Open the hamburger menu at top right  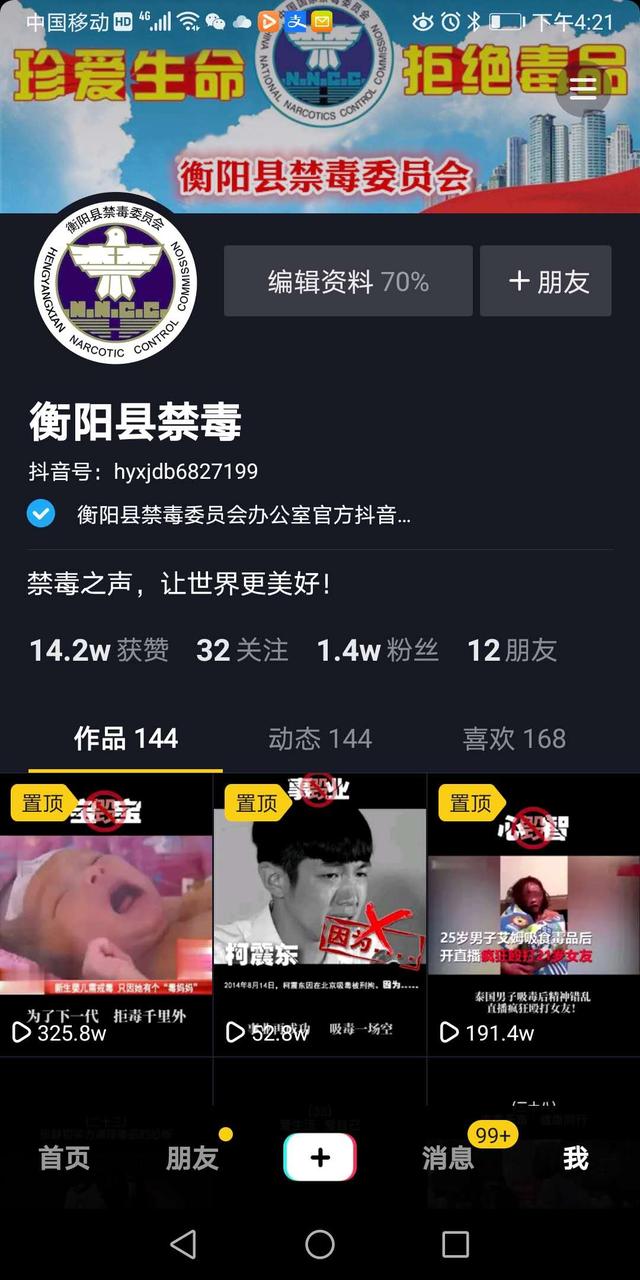pyautogui.click(x=583, y=86)
